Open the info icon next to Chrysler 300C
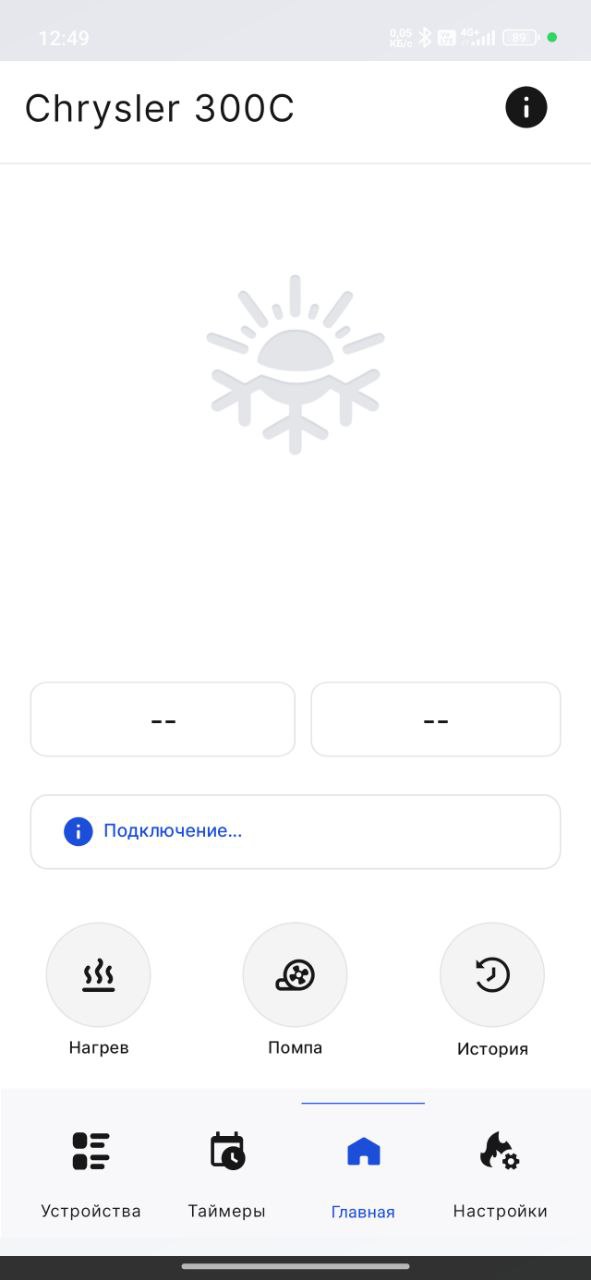 click(x=526, y=107)
